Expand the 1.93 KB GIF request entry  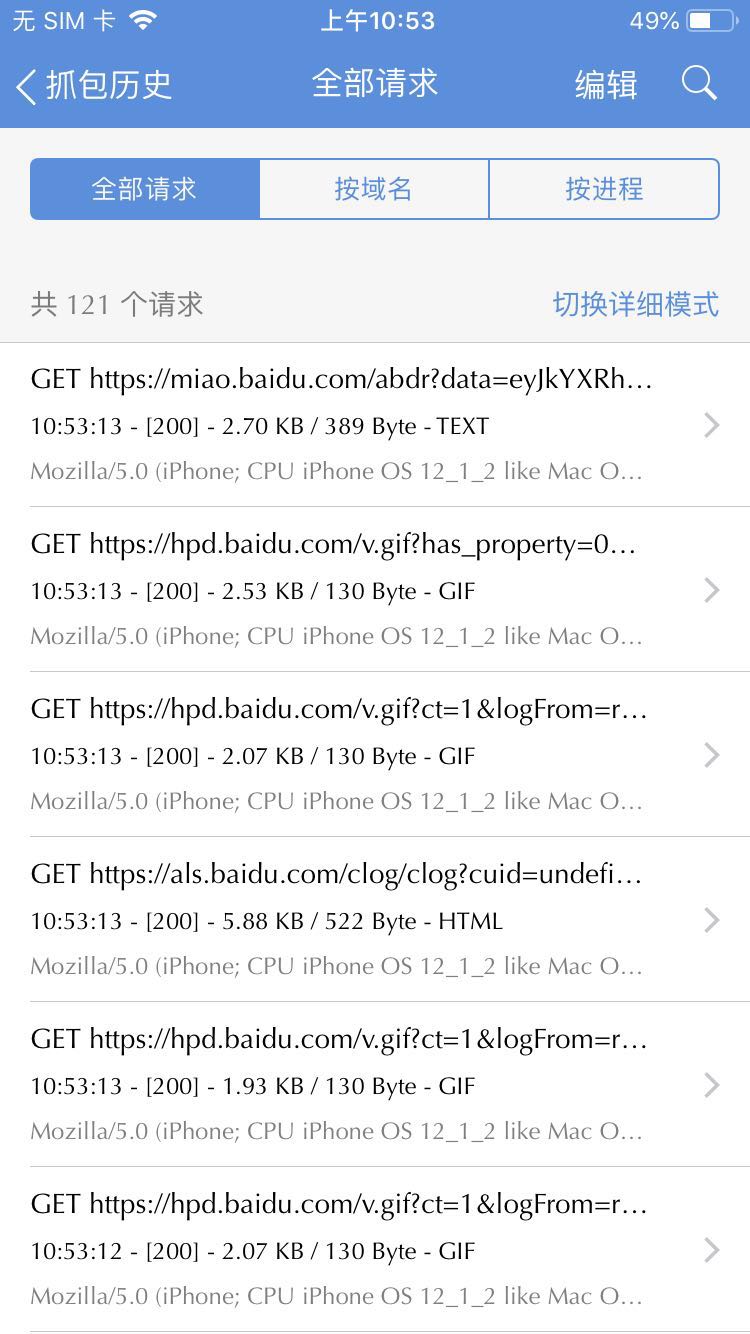pos(375,1084)
